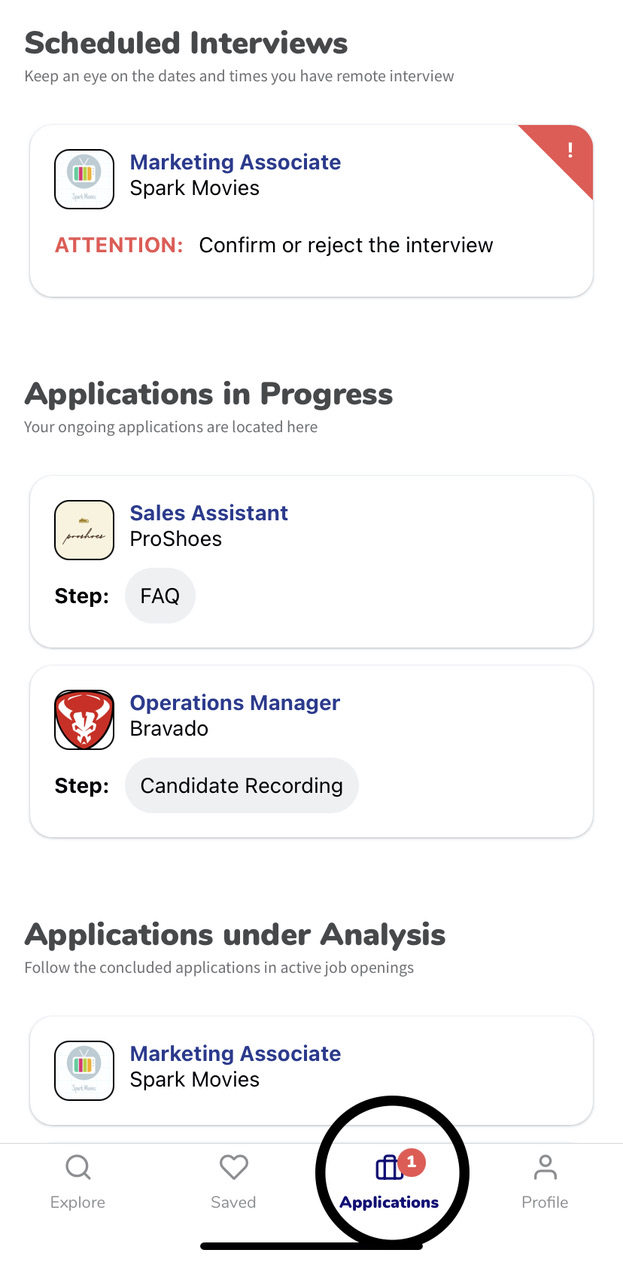Switch to the Explore tab
The image size is (623, 1262).
78,1181
